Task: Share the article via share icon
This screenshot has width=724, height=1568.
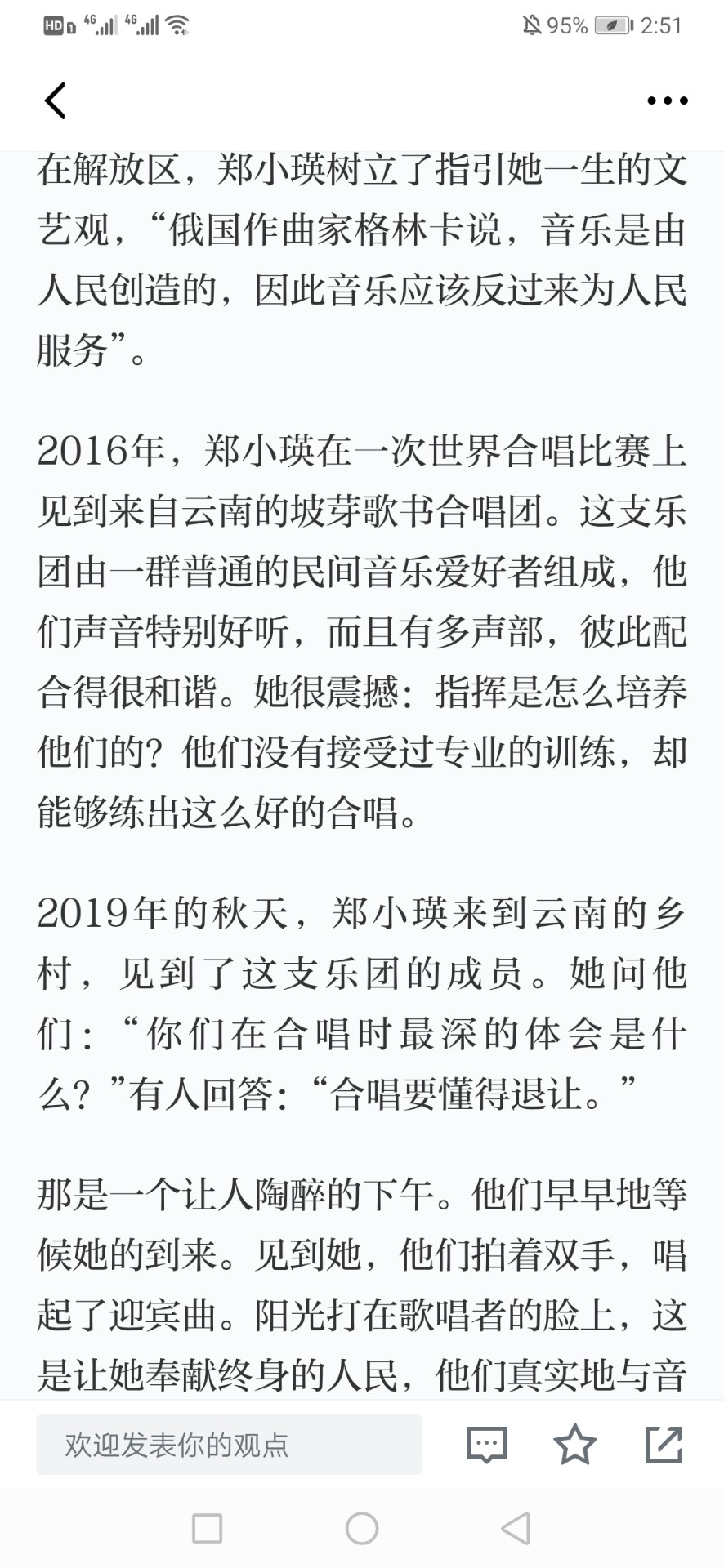Action: (664, 1444)
